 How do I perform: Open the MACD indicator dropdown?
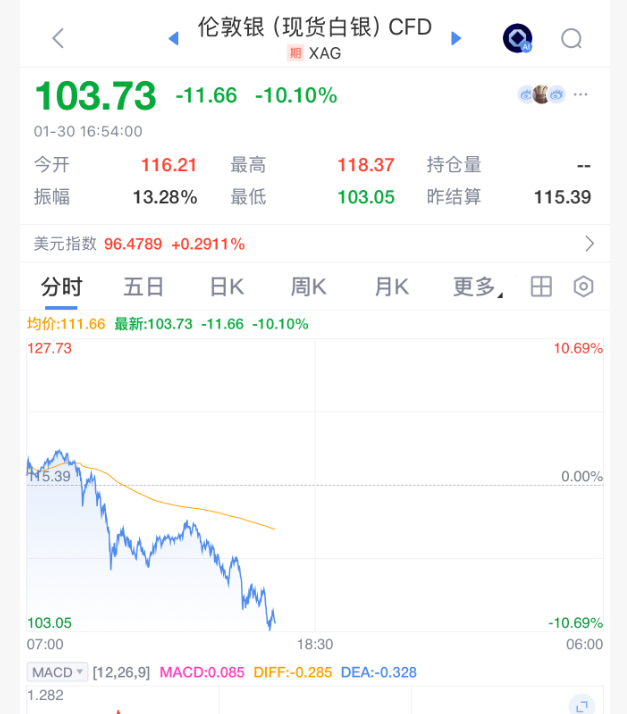pyautogui.click(x=57, y=672)
